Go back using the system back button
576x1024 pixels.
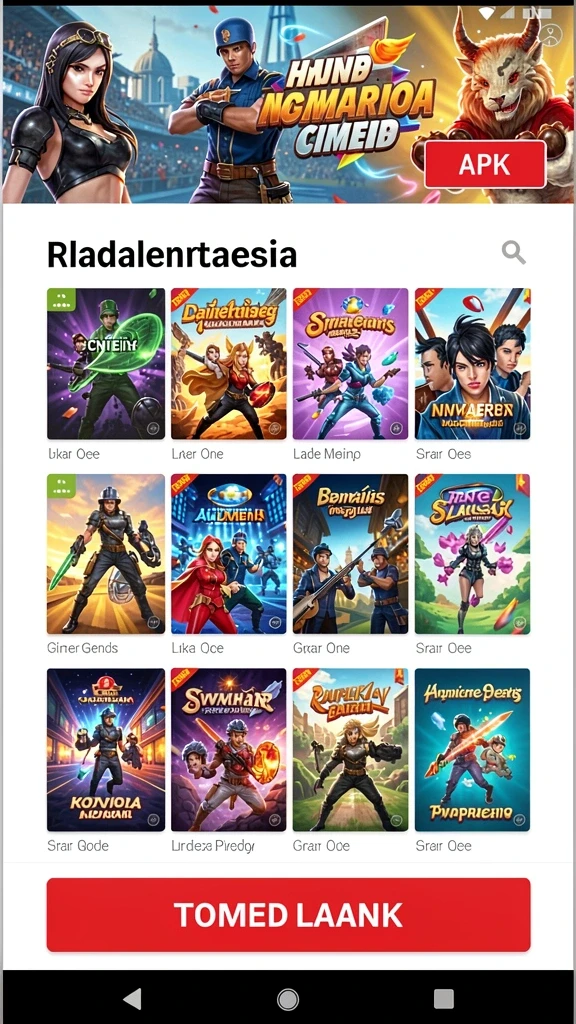coord(133,999)
